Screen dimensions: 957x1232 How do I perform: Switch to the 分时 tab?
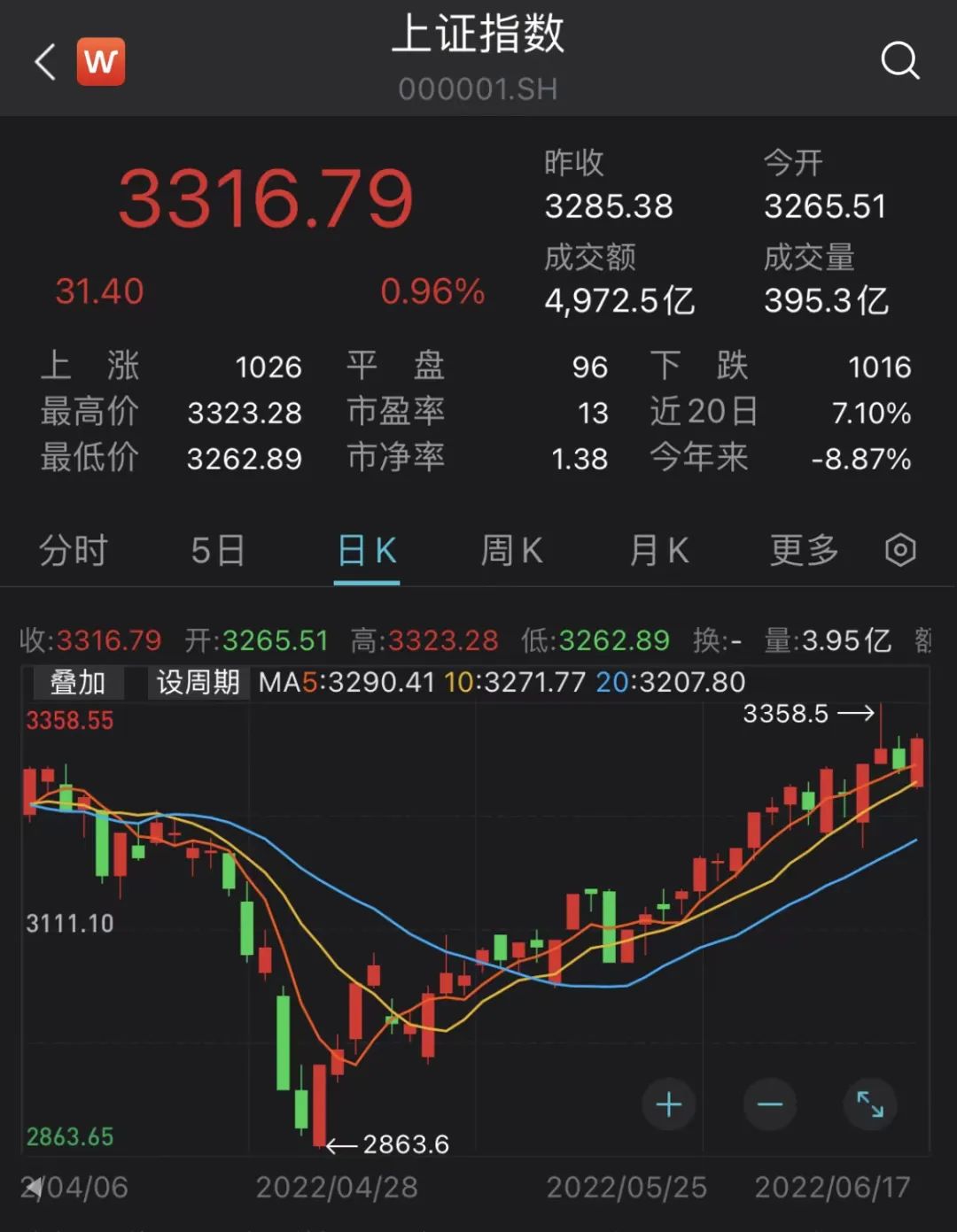(x=74, y=550)
